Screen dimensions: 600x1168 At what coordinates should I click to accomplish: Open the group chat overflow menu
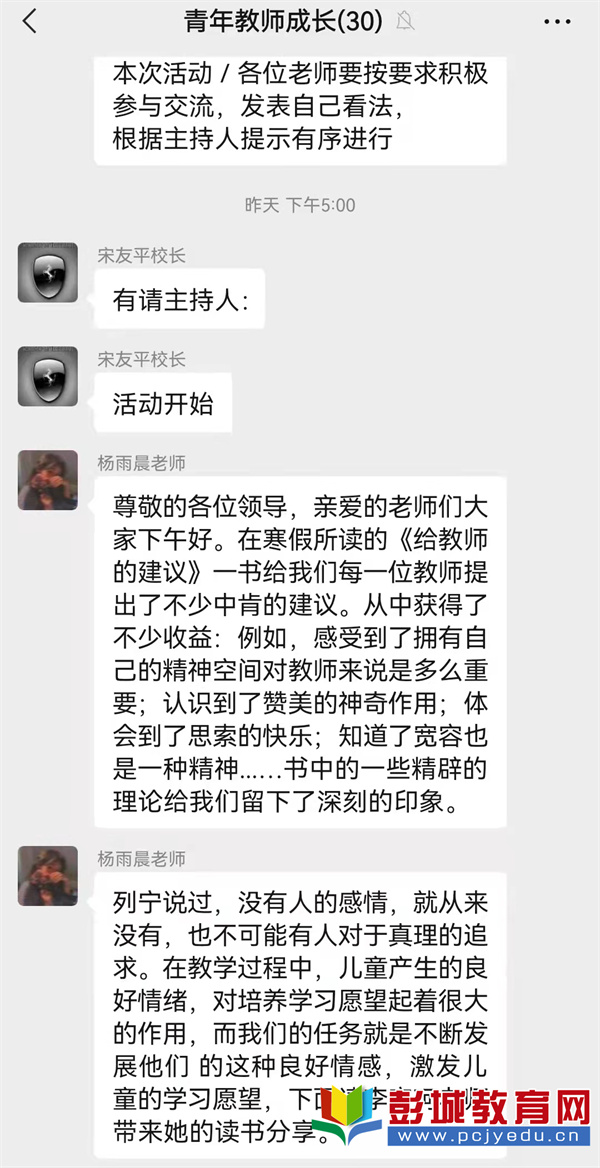coord(557,21)
